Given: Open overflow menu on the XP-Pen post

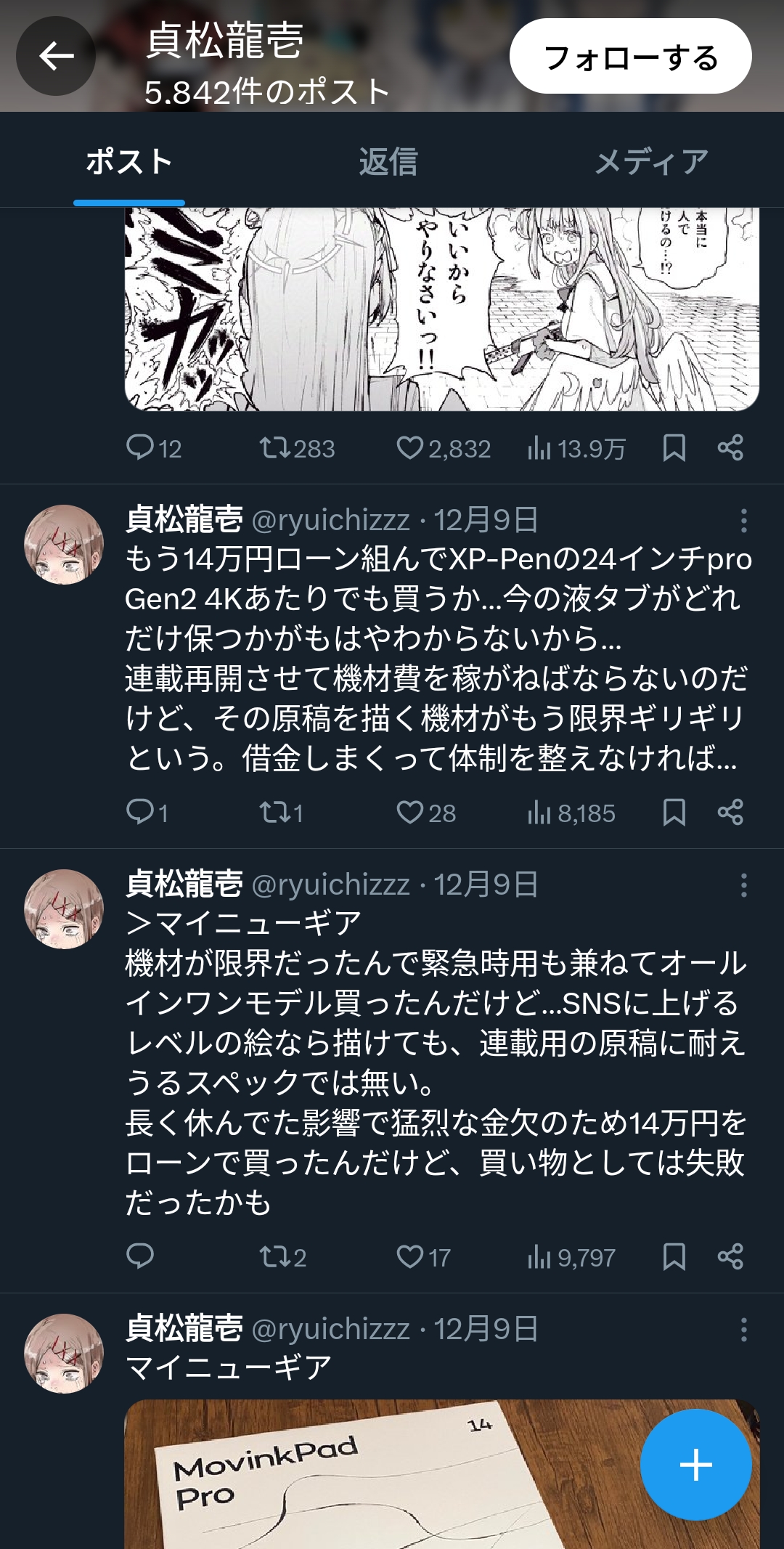Looking at the screenshot, I should tap(743, 520).
